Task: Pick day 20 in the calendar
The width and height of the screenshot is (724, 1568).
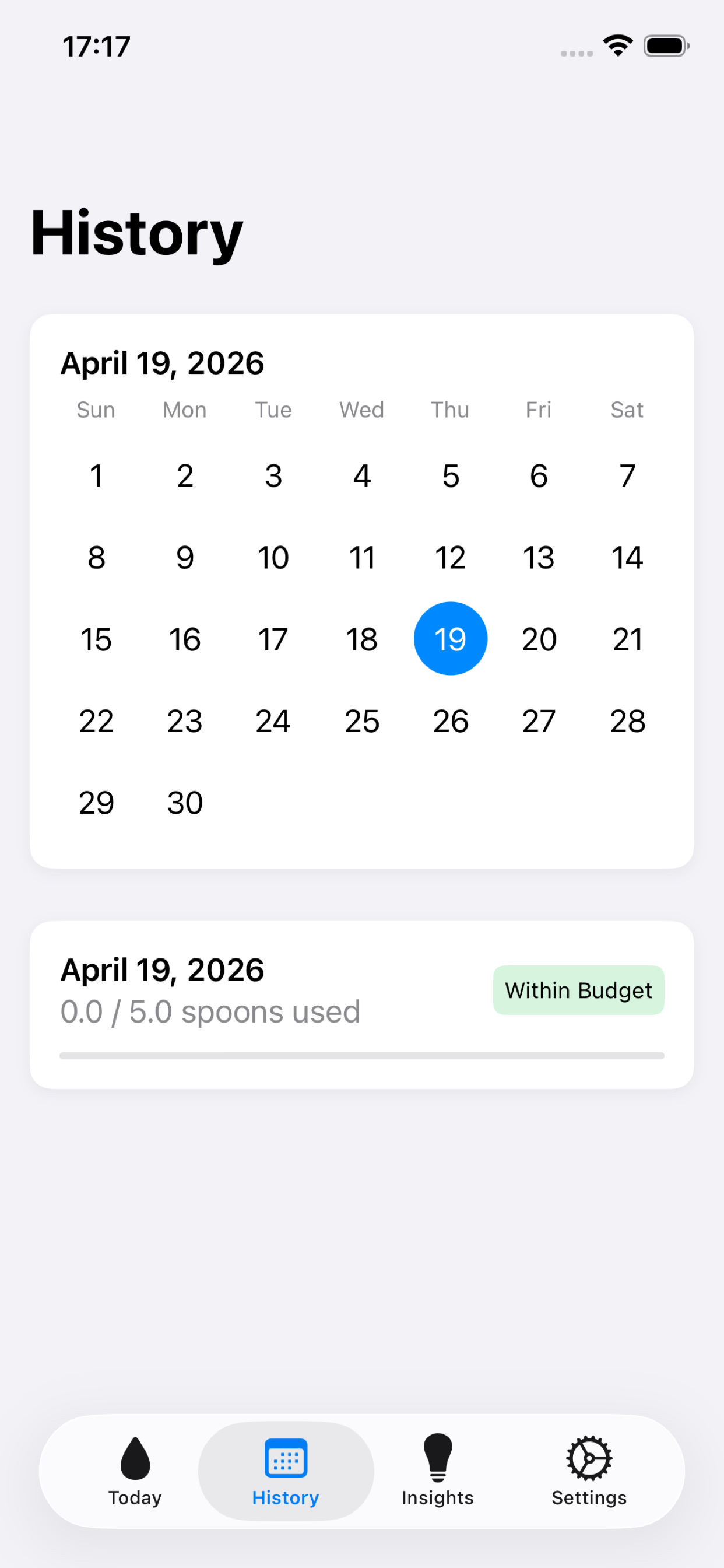Action: click(x=539, y=639)
